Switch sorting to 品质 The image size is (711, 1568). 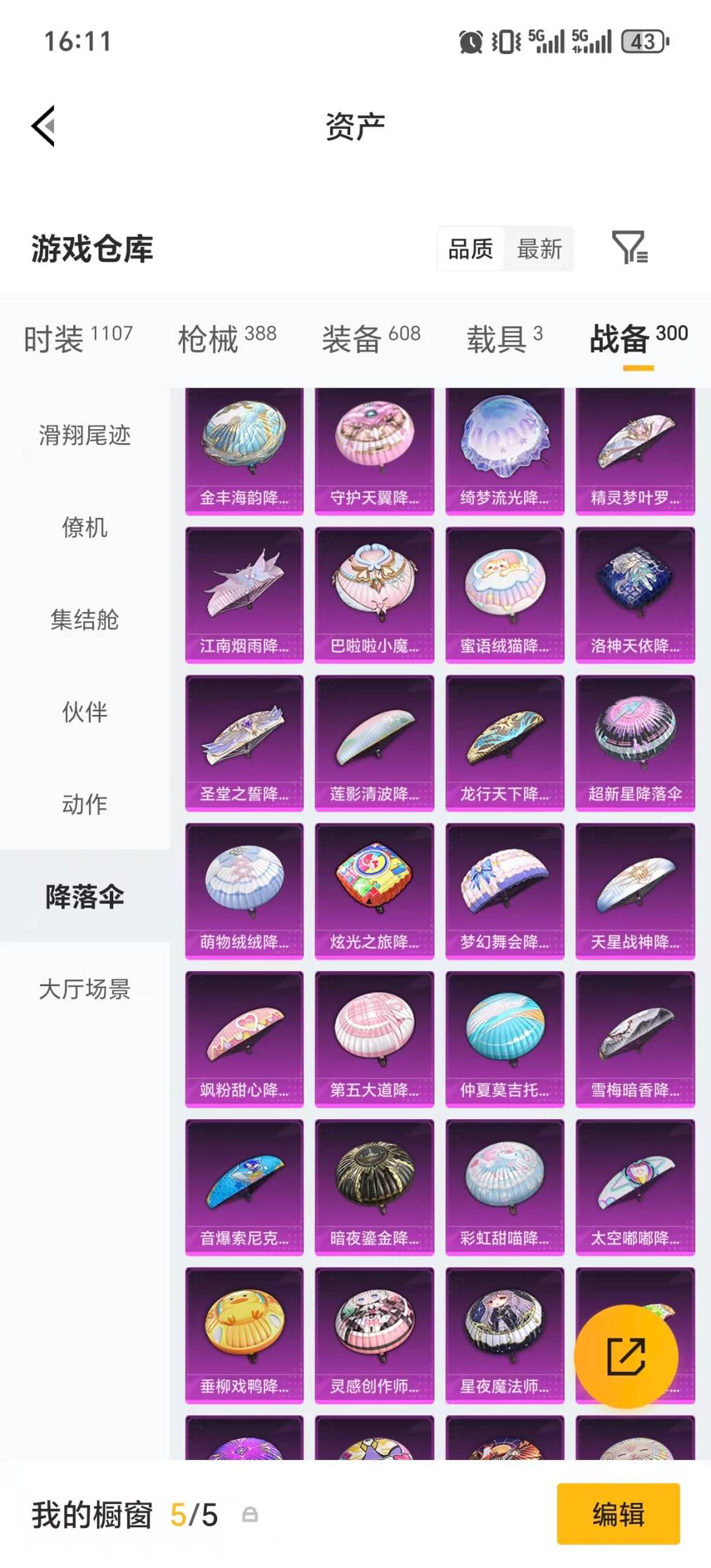[x=469, y=248]
